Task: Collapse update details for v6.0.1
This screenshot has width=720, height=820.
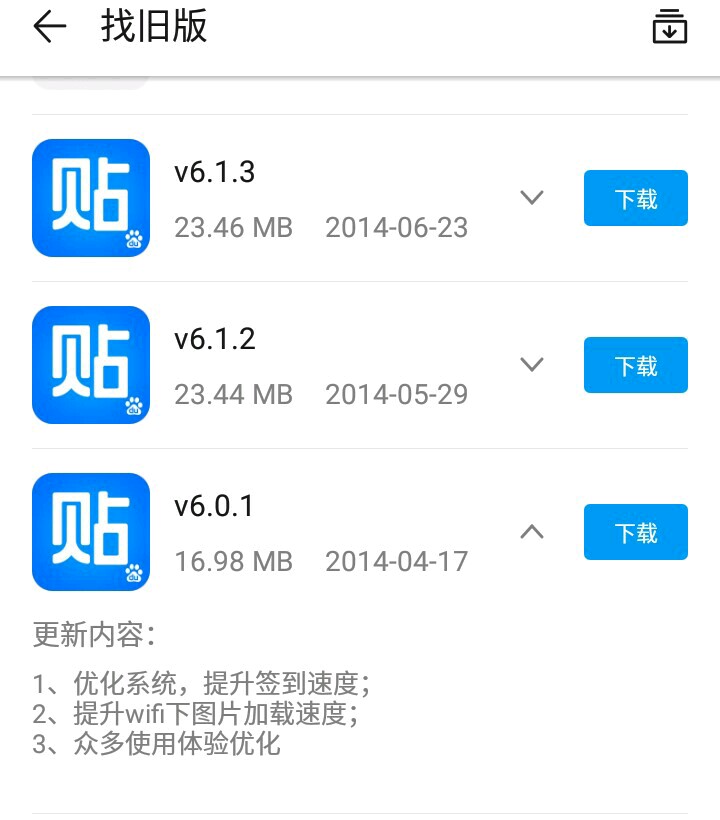Action: pos(532,532)
